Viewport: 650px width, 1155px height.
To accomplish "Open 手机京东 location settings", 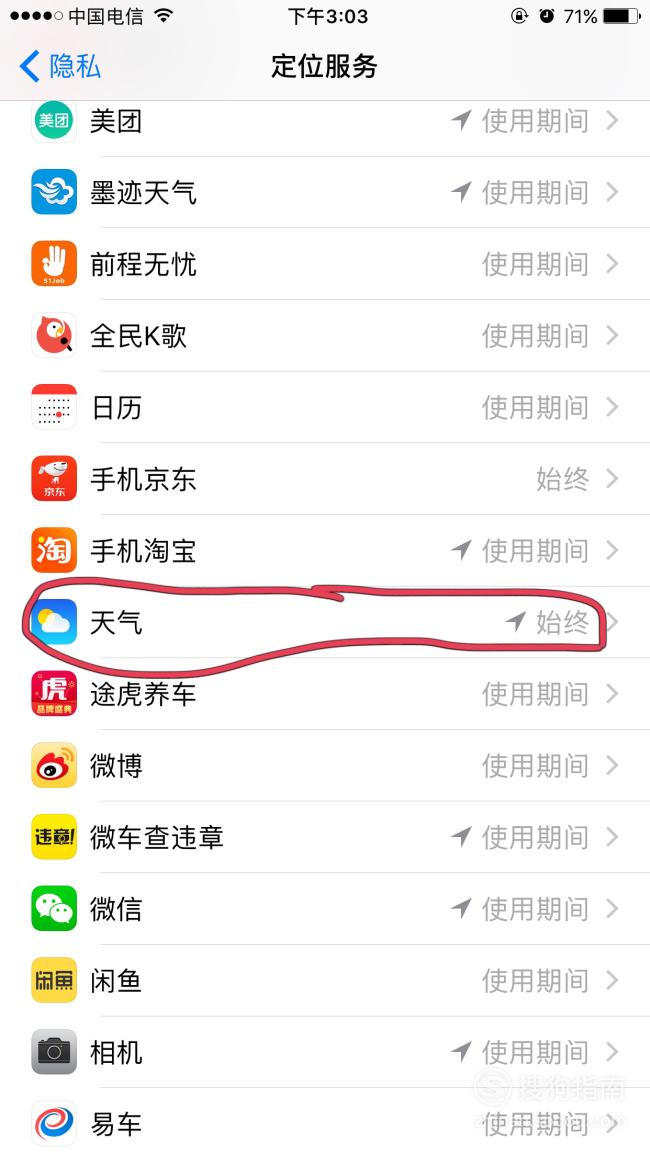I will pyautogui.click(x=325, y=480).
